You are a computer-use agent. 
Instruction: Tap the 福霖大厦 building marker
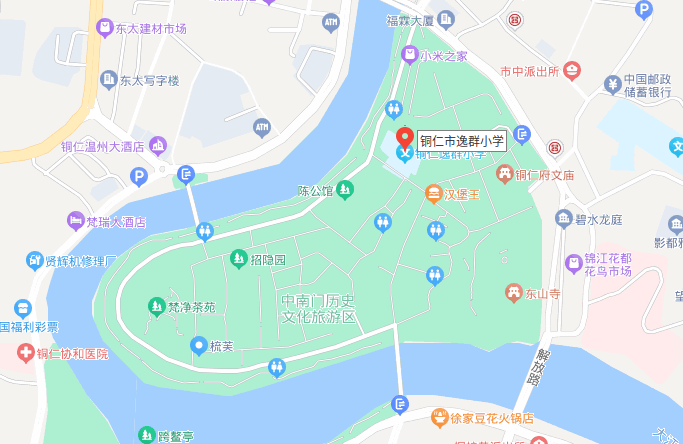(446, 18)
